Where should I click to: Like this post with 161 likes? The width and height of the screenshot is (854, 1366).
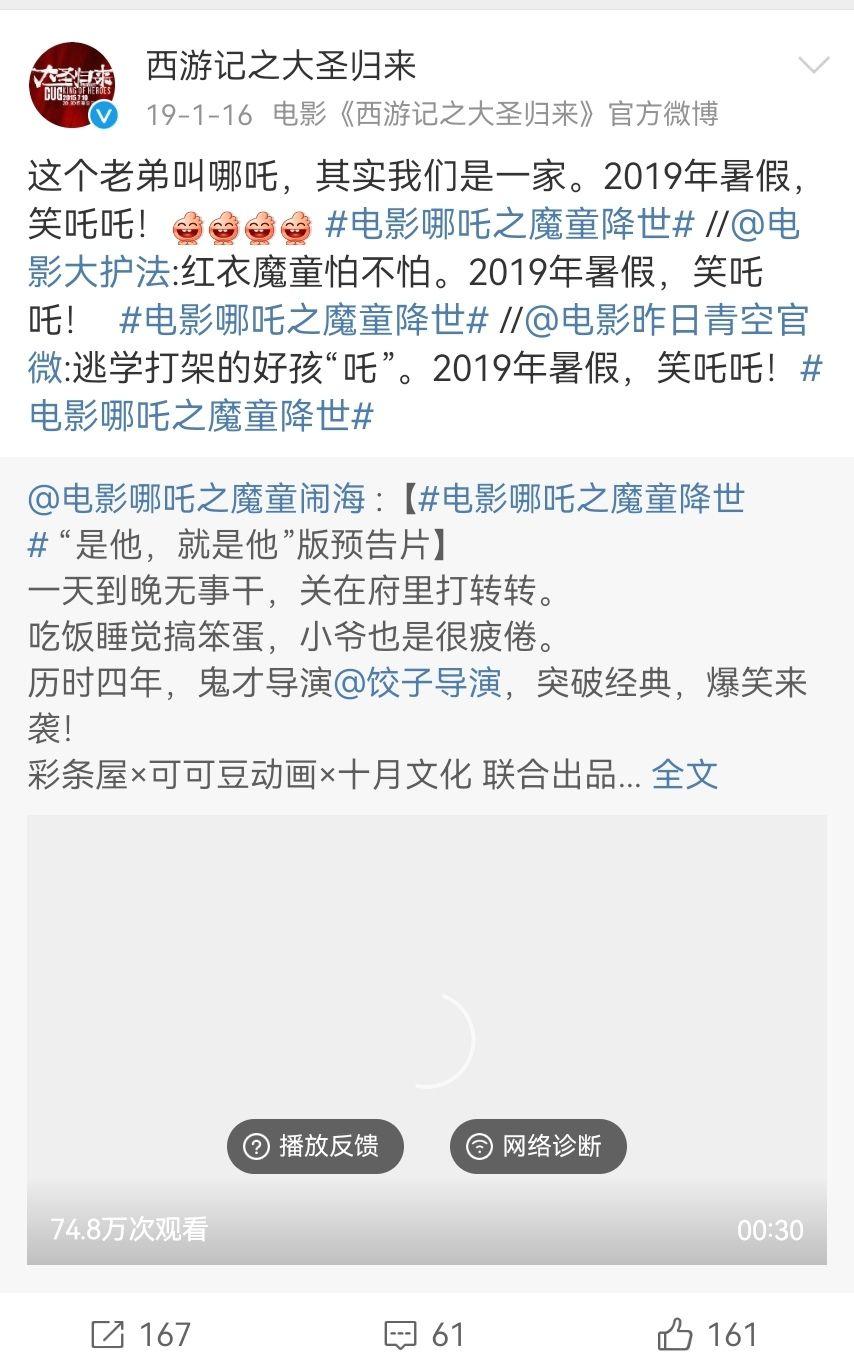pyautogui.click(x=707, y=1334)
